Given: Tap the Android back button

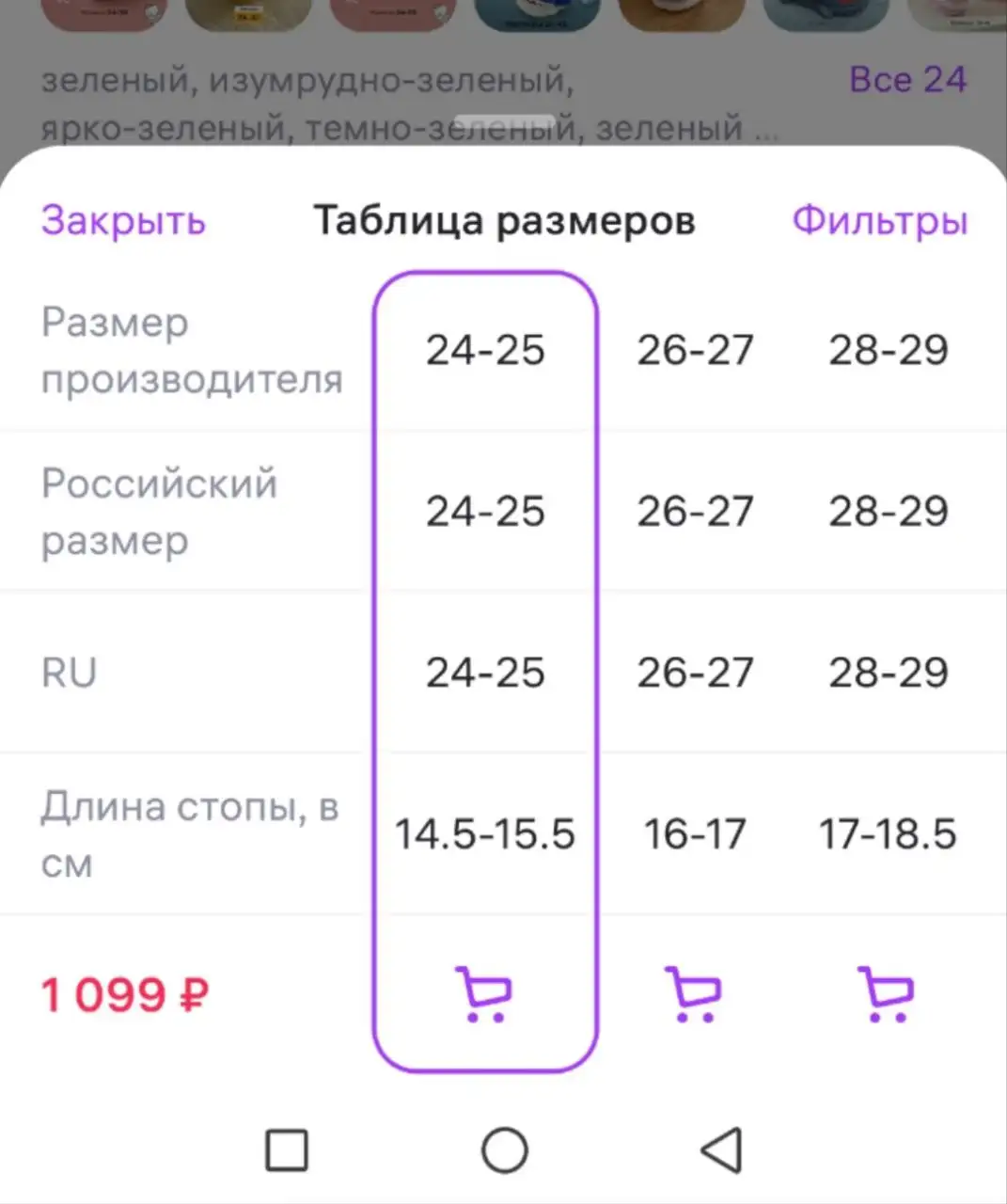Looking at the screenshot, I should point(717,1149).
